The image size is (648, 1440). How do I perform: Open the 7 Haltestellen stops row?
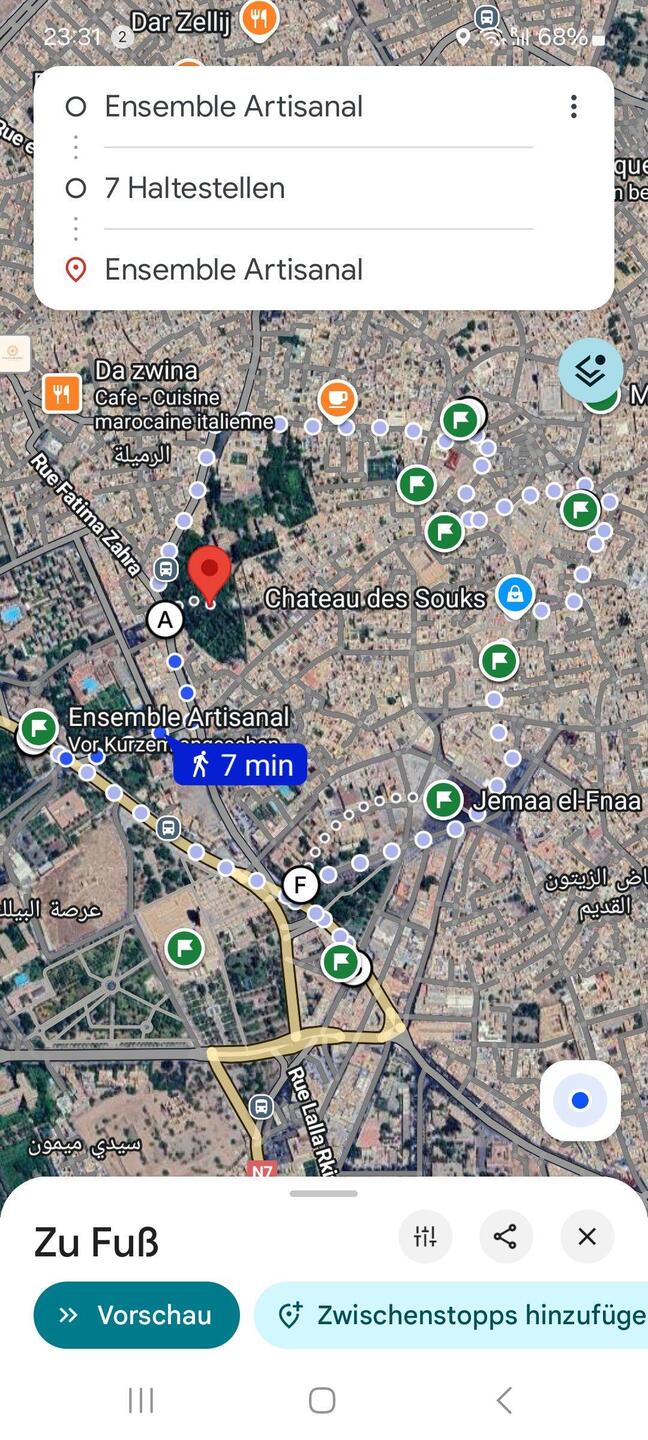tap(195, 188)
